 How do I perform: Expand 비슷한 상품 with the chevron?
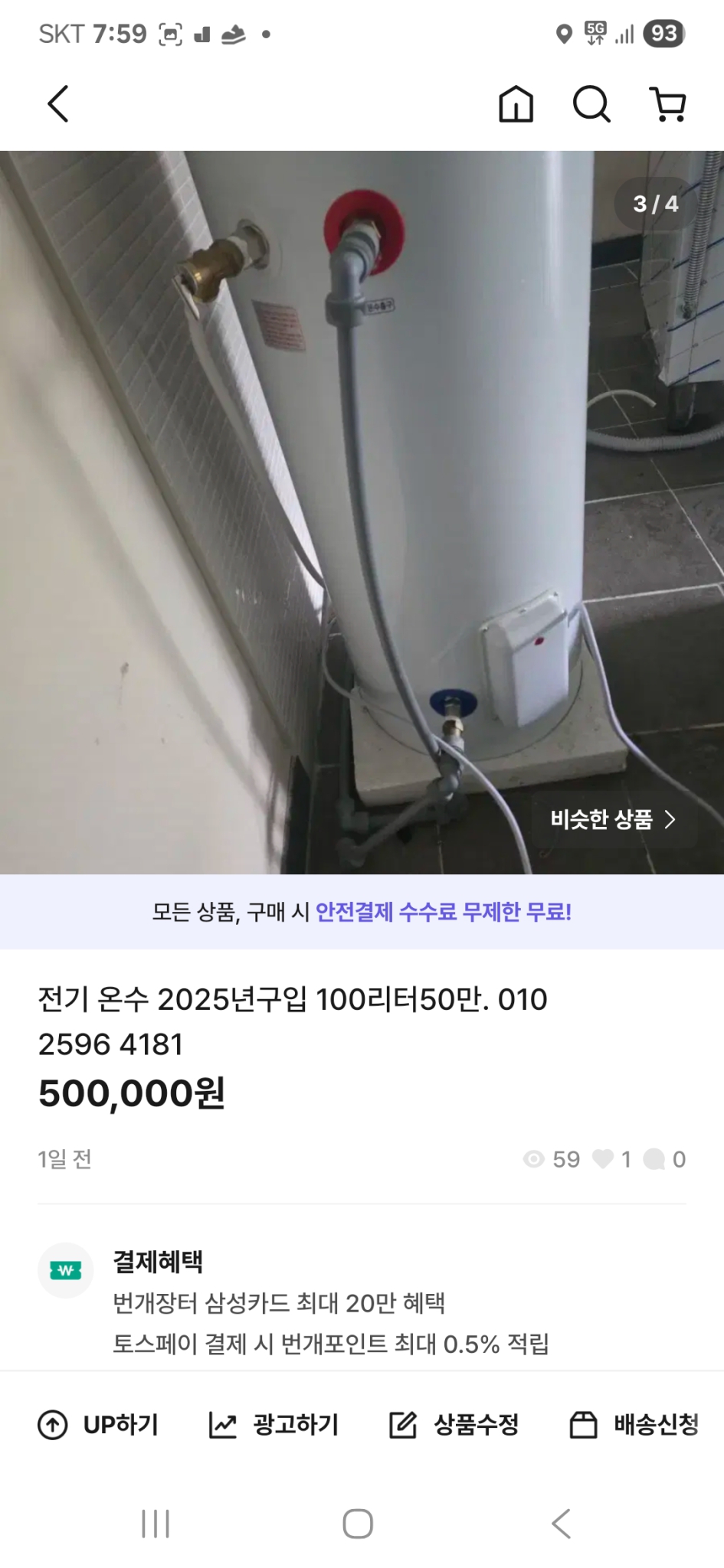pos(673,819)
